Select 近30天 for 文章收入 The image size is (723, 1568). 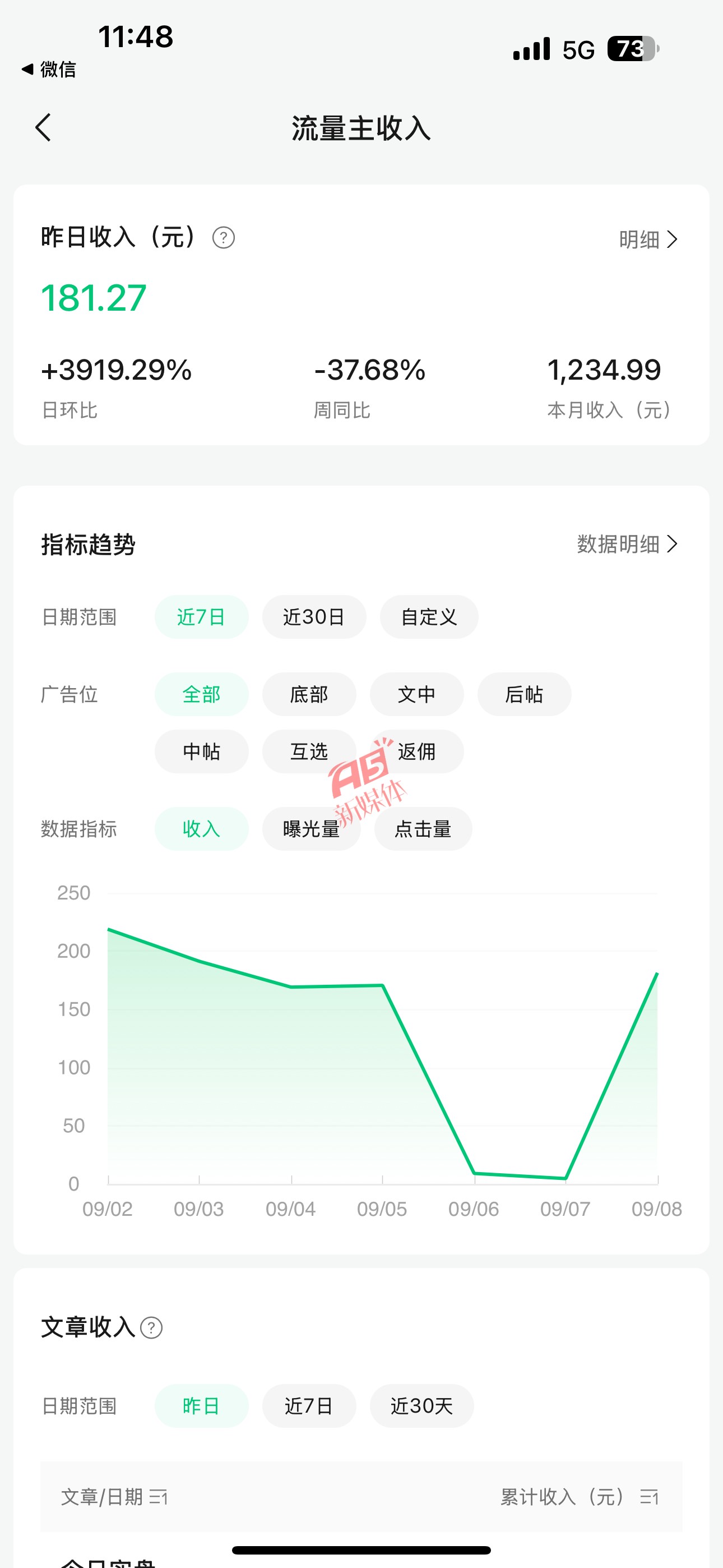(421, 1406)
